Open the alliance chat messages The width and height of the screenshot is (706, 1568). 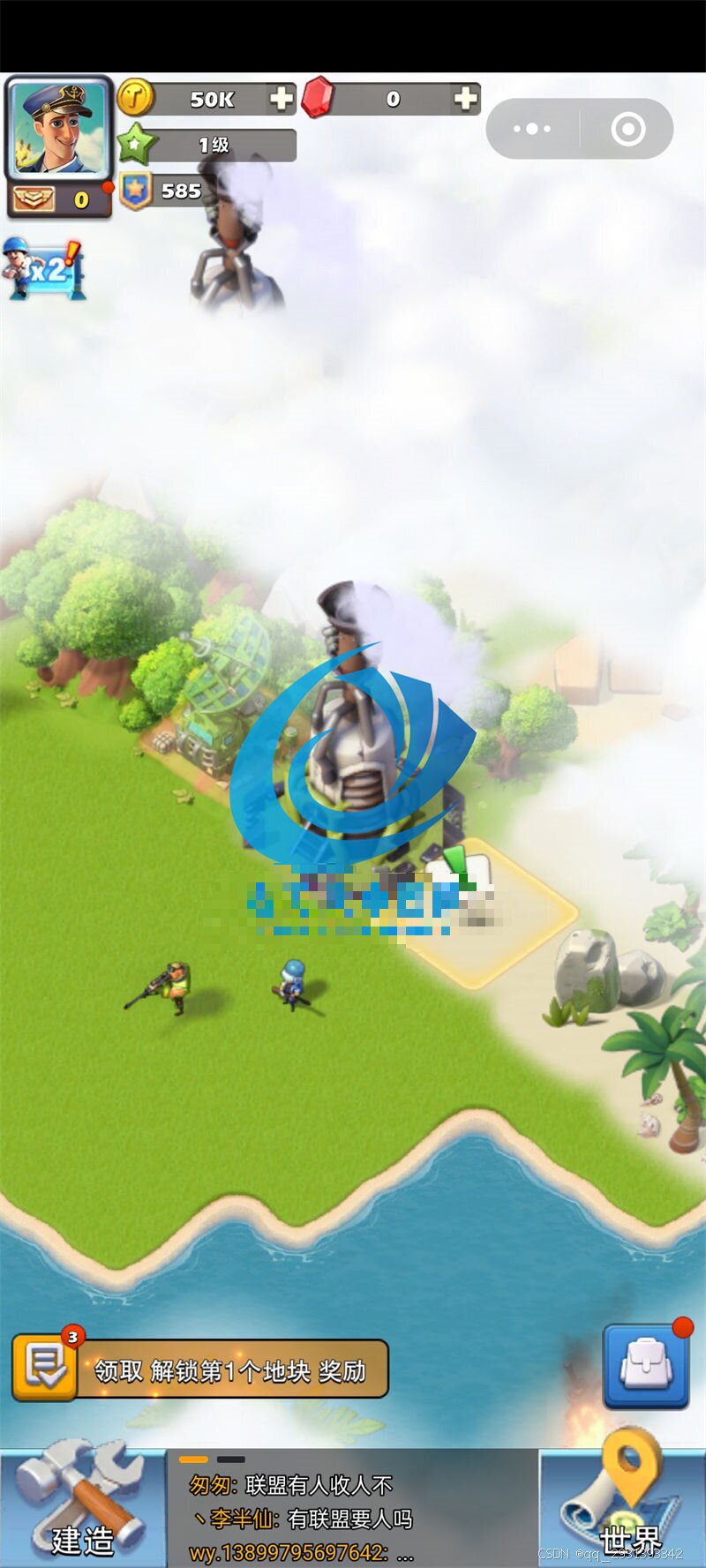(x=353, y=1518)
